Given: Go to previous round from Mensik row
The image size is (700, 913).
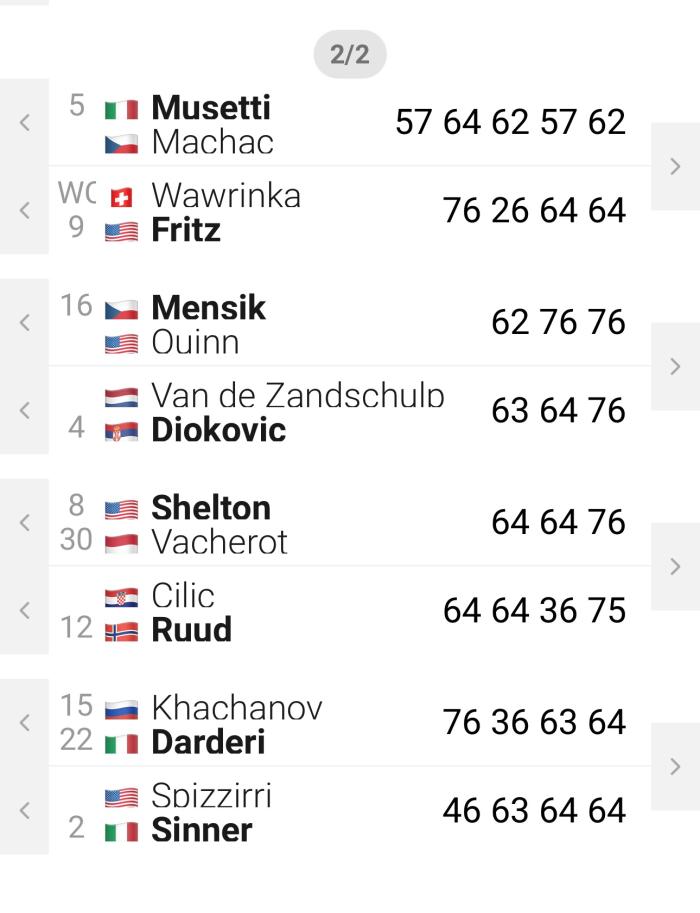Looking at the screenshot, I should pyautogui.click(x=24, y=323).
